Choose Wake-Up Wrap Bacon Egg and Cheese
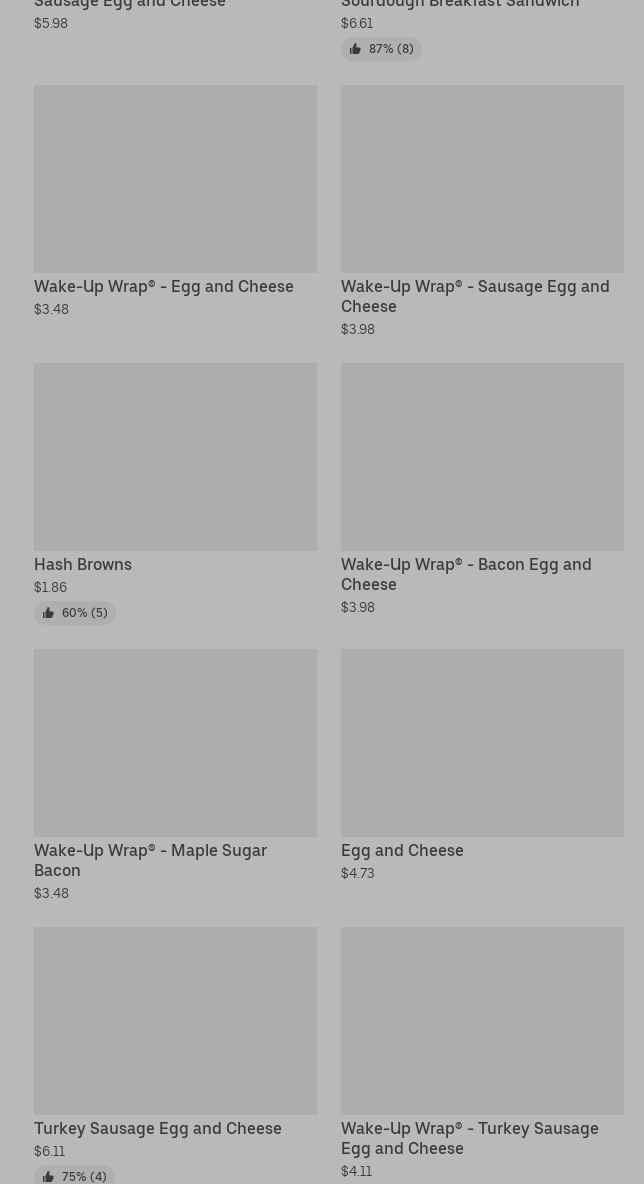644x1184 pixels. [482, 489]
